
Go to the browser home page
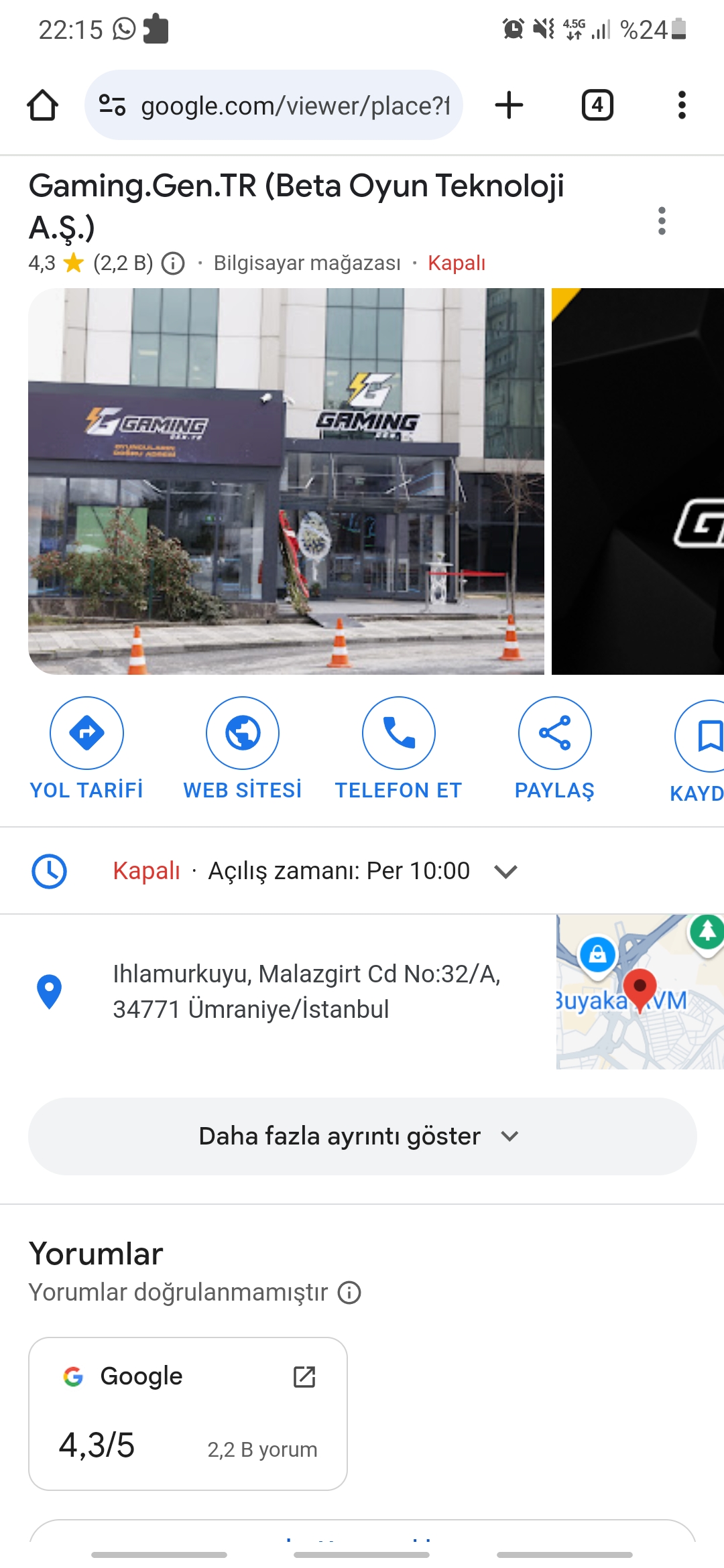42,105
